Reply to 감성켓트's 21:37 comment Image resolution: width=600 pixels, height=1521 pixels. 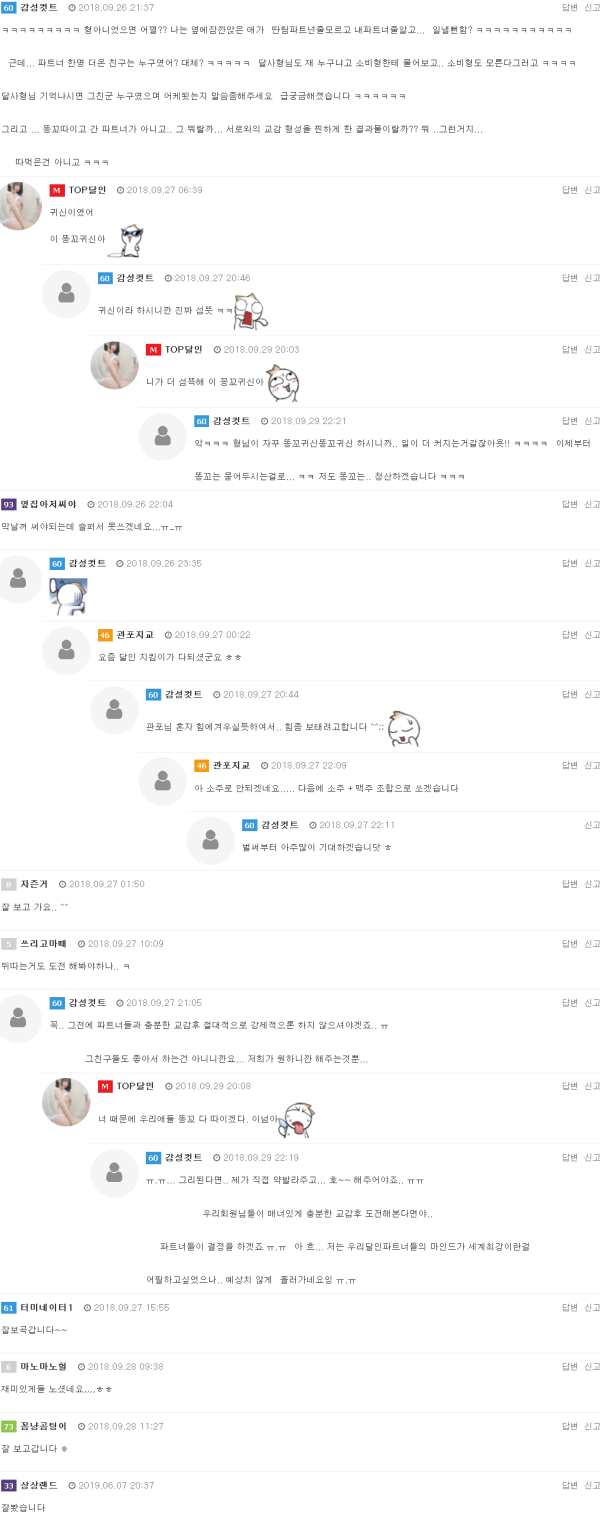(x=569, y=7)
